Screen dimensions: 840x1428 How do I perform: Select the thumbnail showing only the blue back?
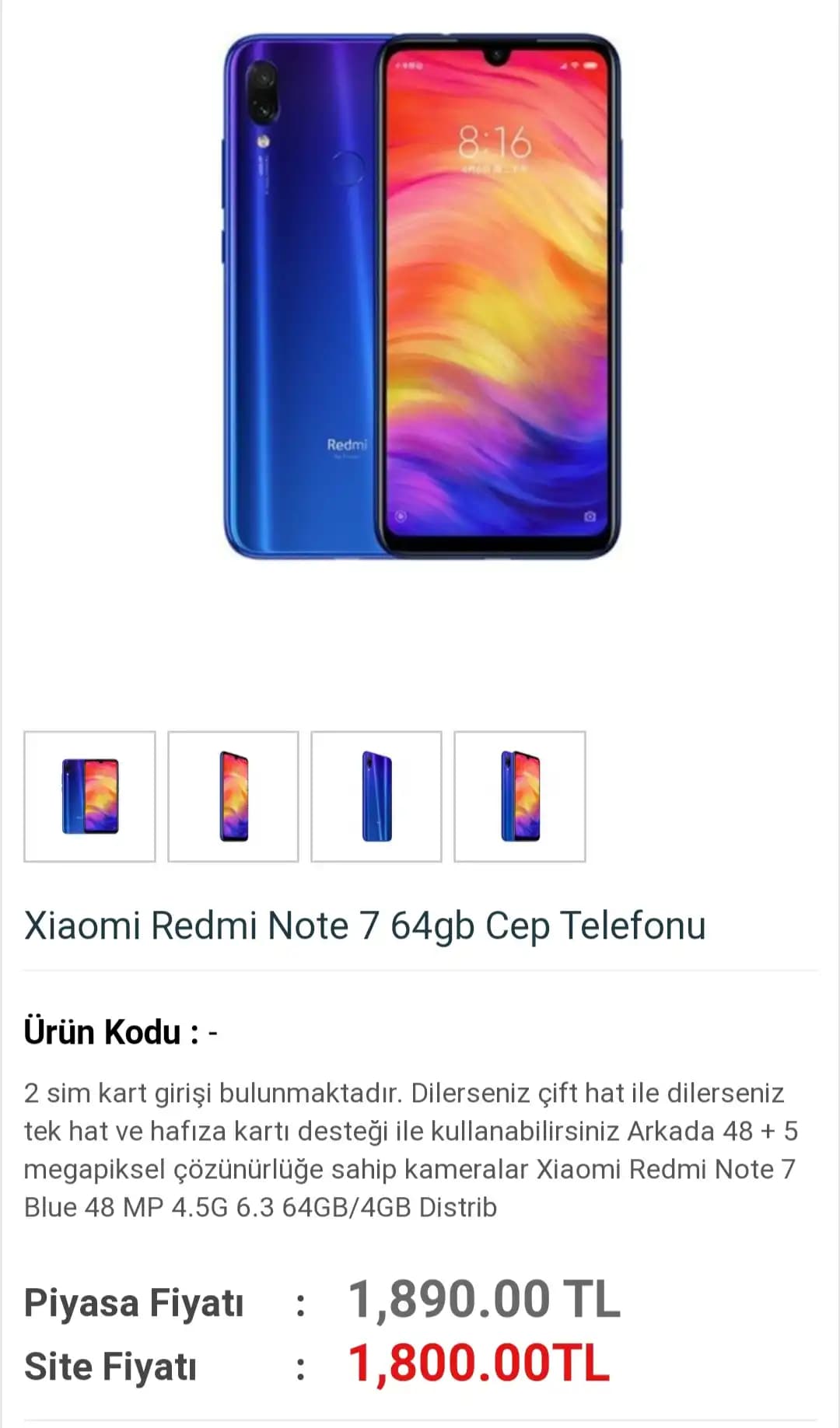[376, 796]
